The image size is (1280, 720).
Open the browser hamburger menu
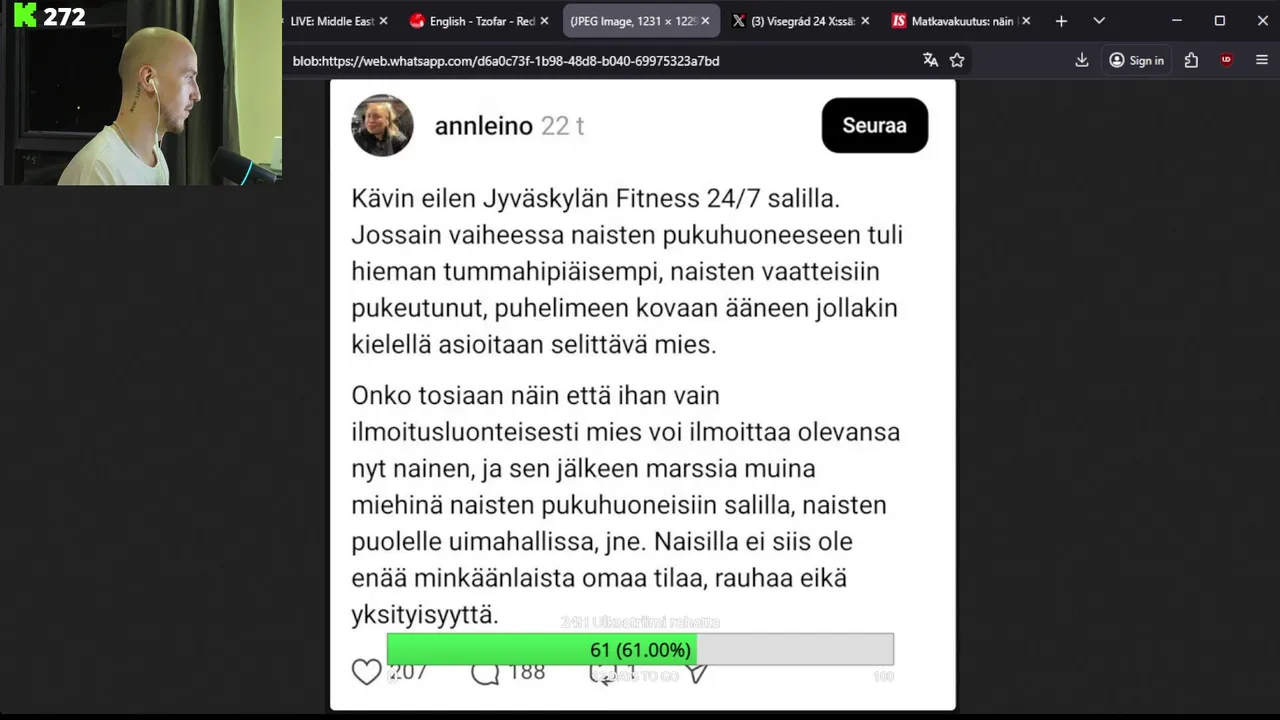pos(1262,60)
